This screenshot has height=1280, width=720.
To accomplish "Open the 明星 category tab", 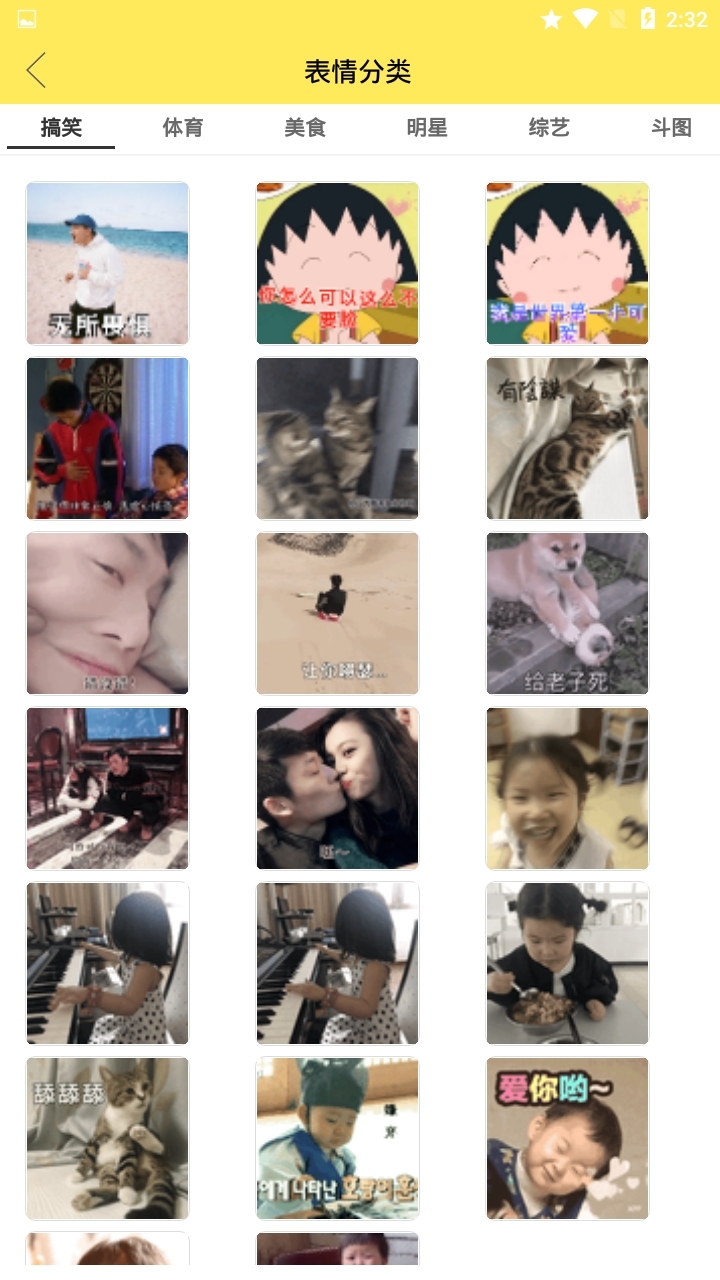I will pyautogui.click(x=427, y=128).
